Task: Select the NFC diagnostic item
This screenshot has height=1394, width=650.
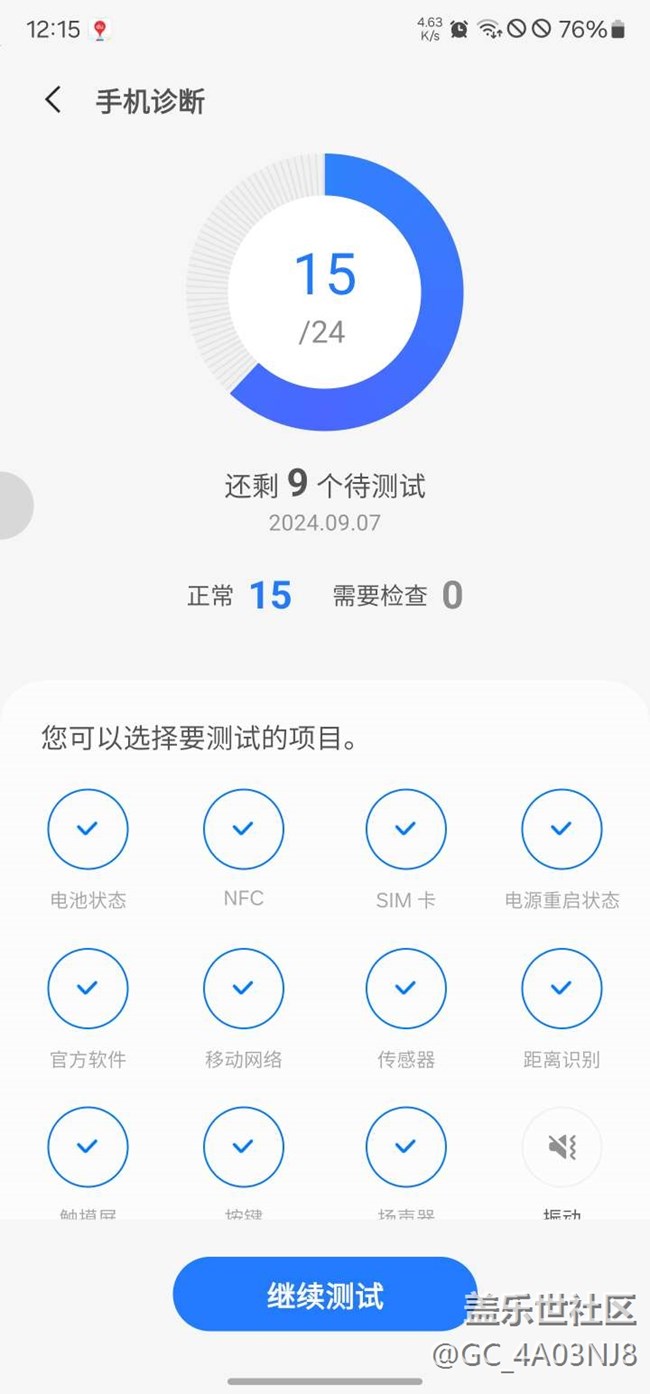Action: (x=243, y=829)
